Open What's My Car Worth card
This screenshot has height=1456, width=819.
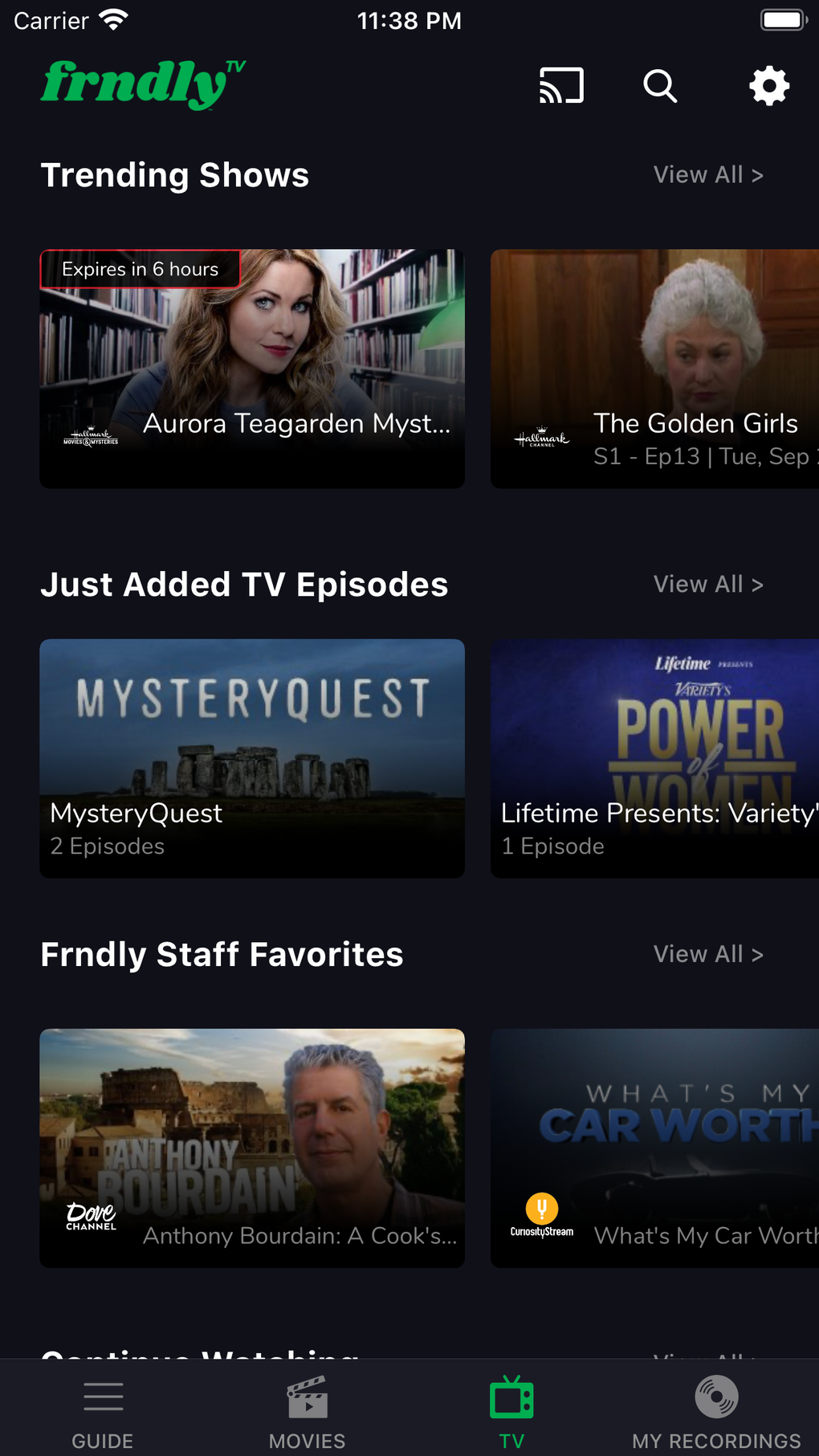point(654,1148)
